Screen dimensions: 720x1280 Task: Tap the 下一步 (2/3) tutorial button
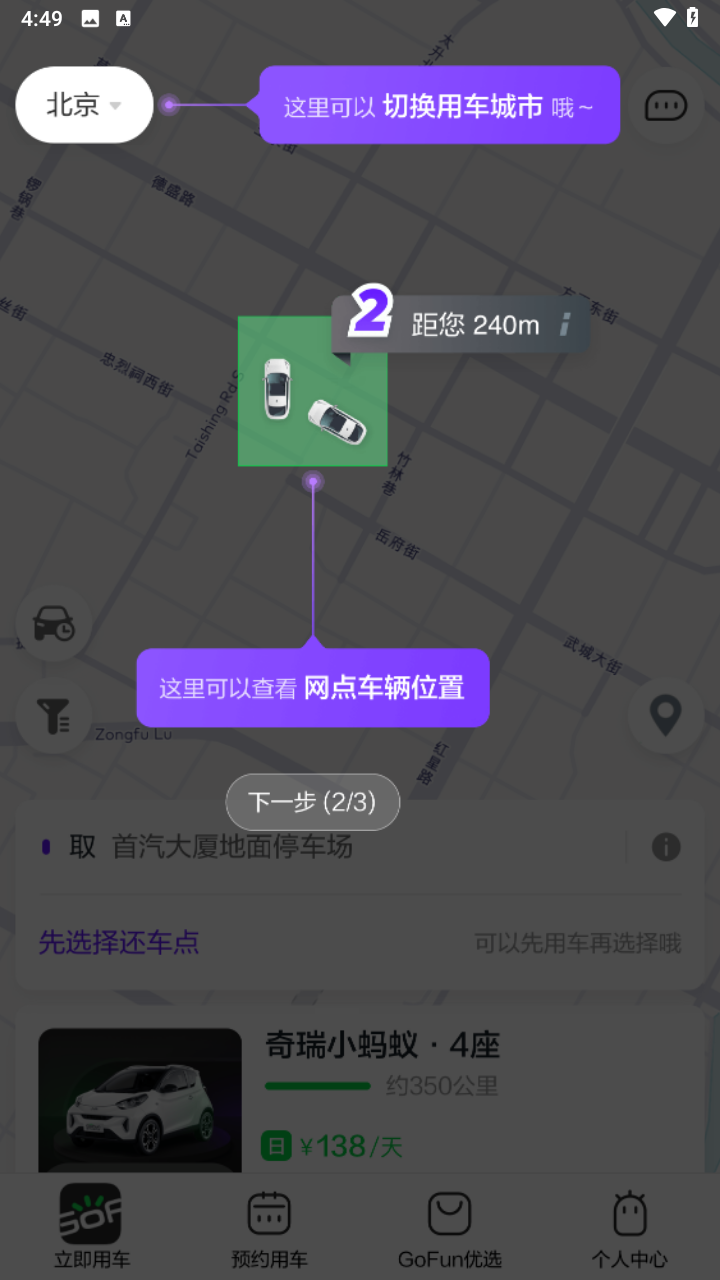coord(312,802)
